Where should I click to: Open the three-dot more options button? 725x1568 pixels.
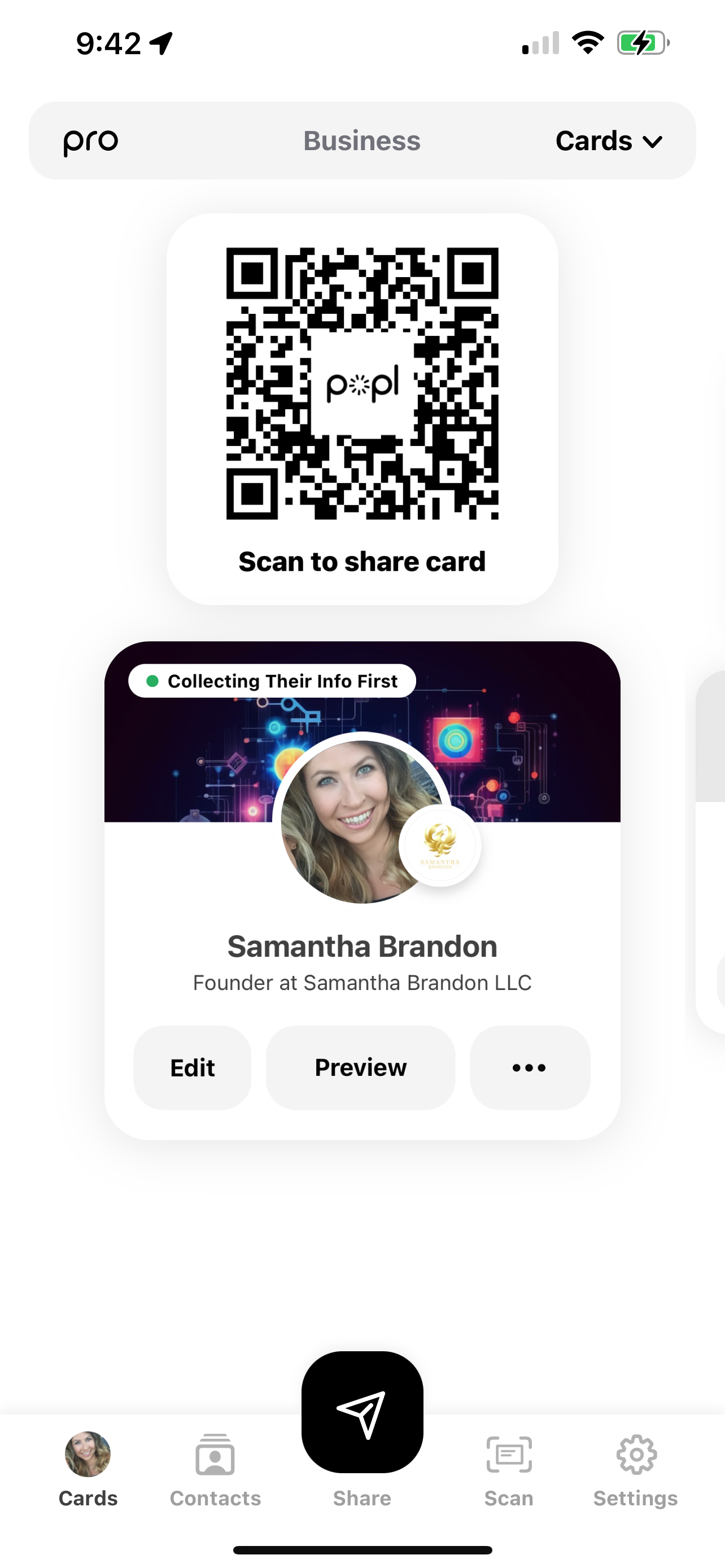point(530,1068)
